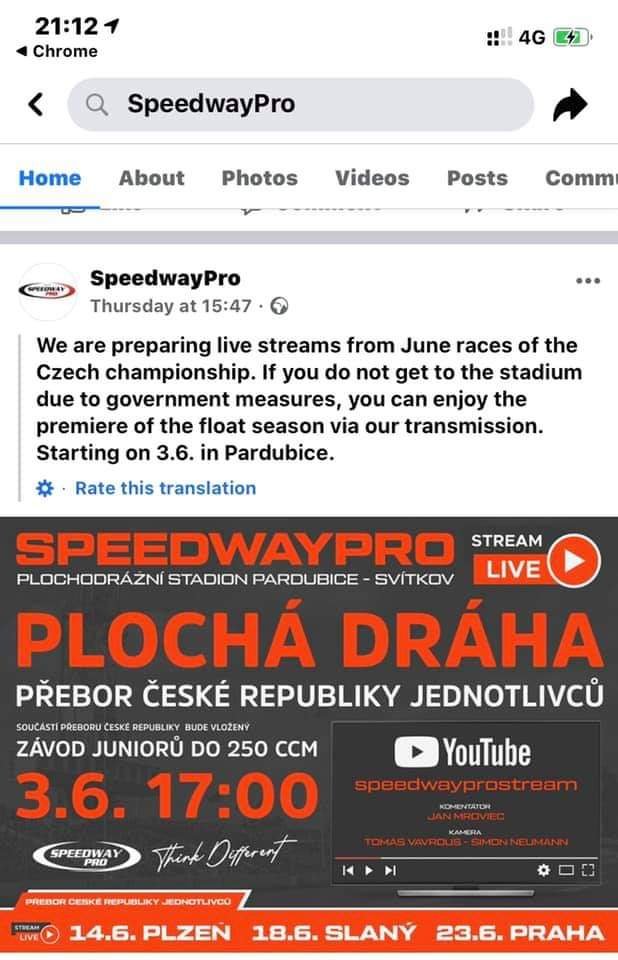Switch to the Videos tab
The image size is (618, 960).
point(372,178)
